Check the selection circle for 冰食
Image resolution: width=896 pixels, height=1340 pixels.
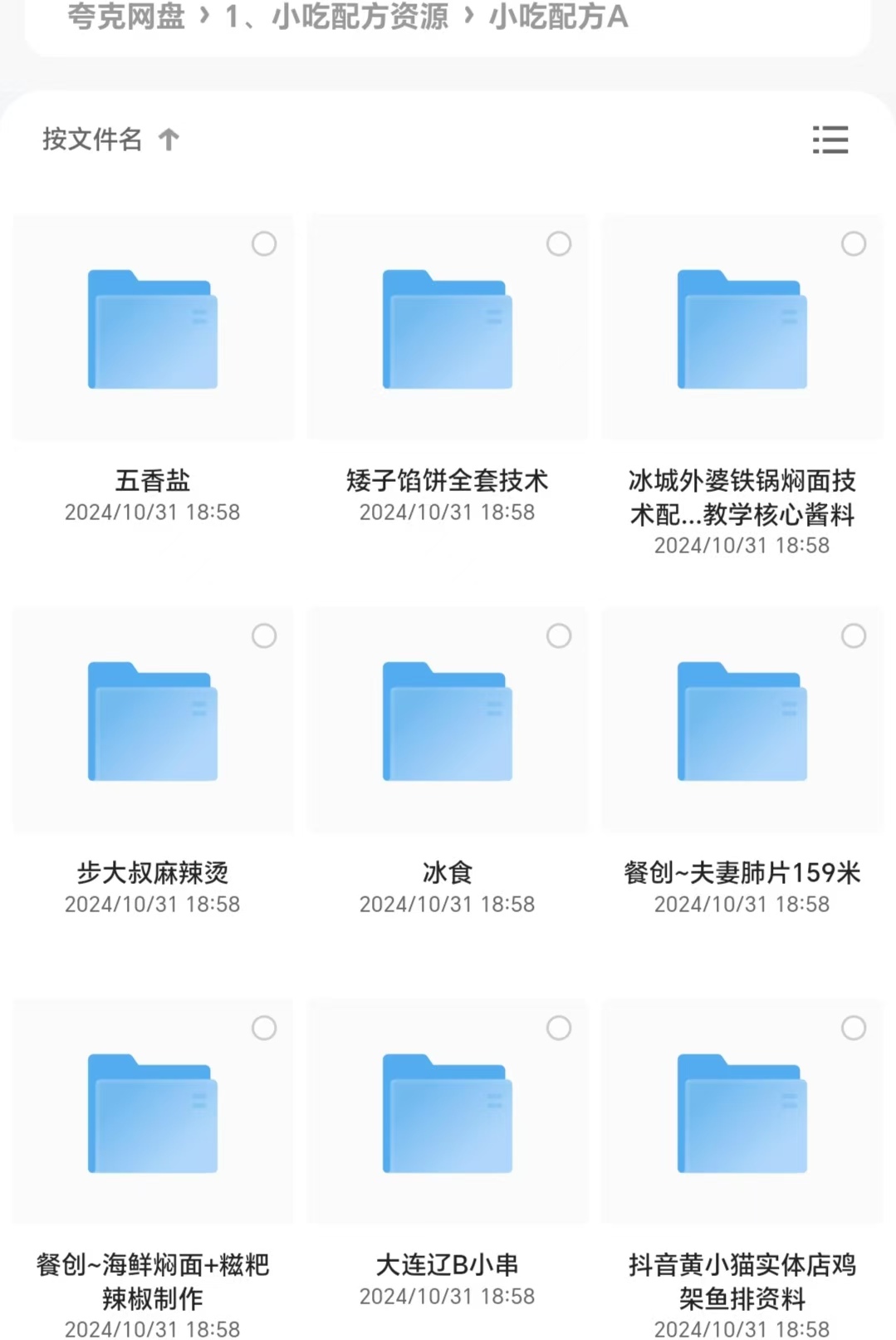pyautogui.click(x=559, y=636)
